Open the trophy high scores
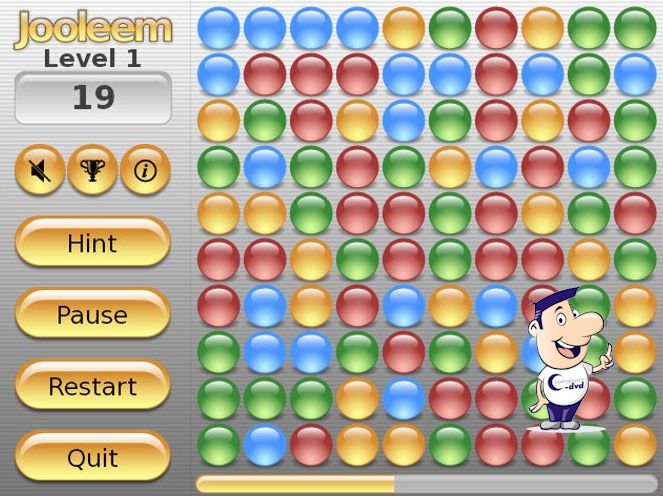 pos(93,171)
